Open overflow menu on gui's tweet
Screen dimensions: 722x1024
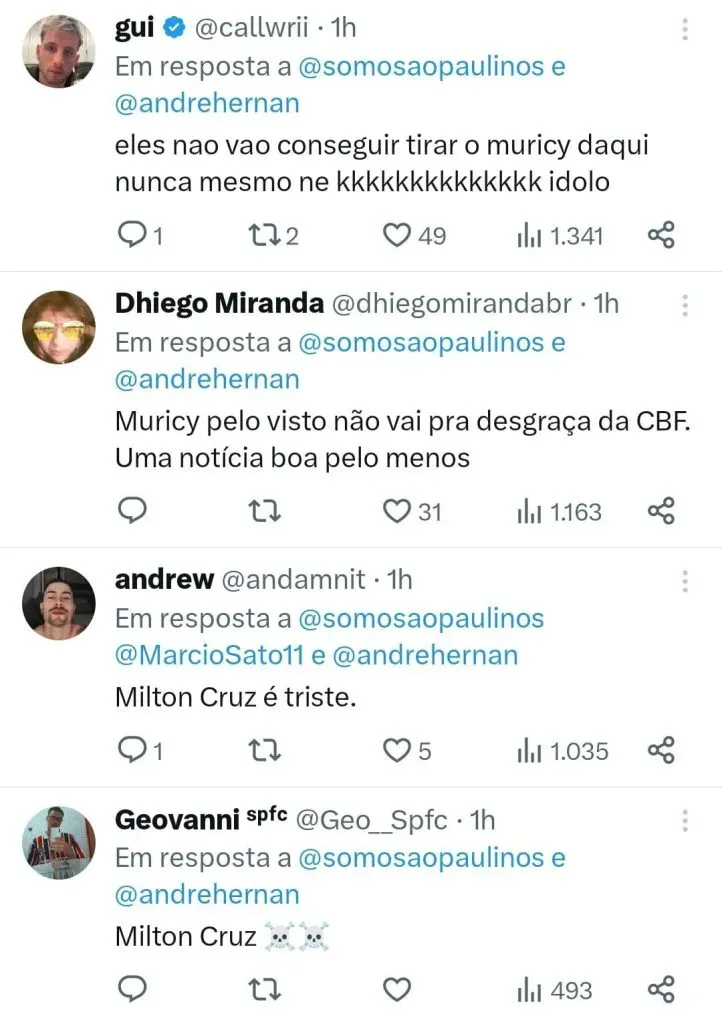point(685,29)
